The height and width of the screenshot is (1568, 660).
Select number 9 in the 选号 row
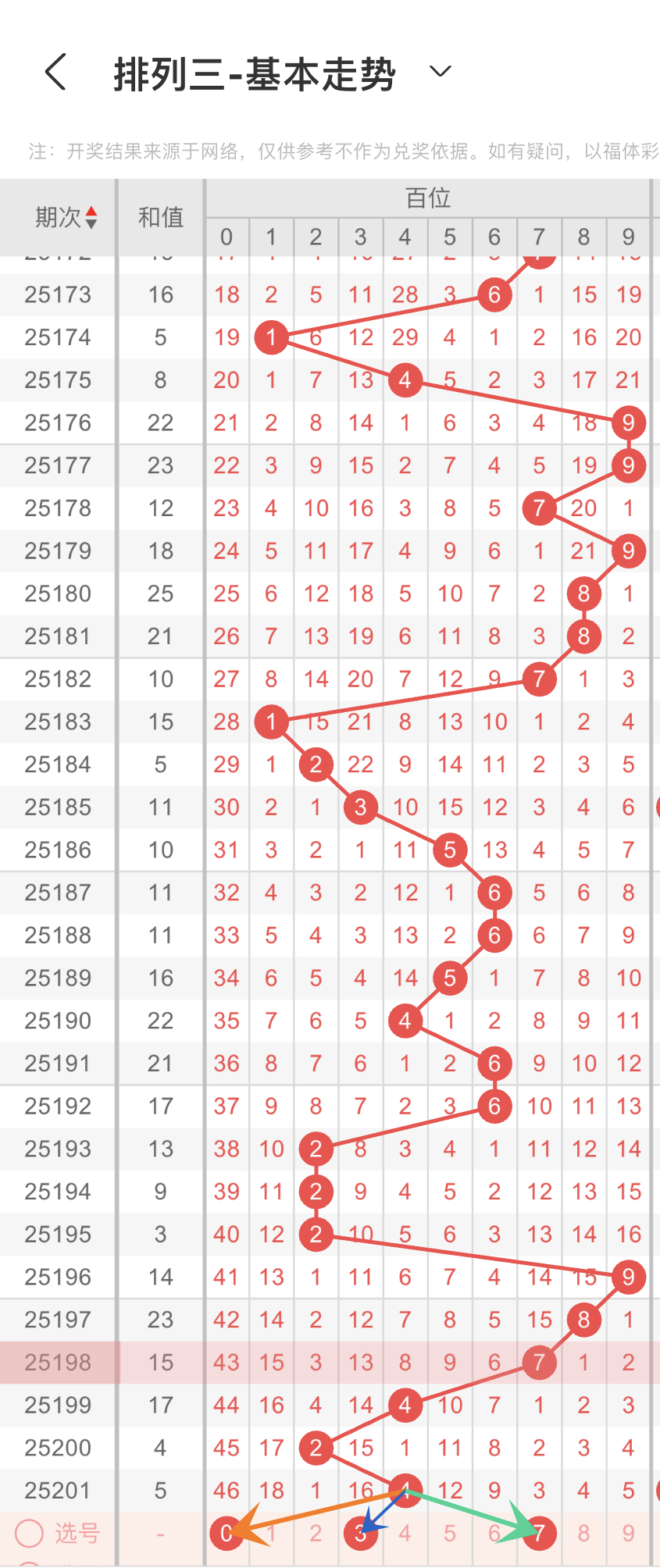pos(628,1534)
